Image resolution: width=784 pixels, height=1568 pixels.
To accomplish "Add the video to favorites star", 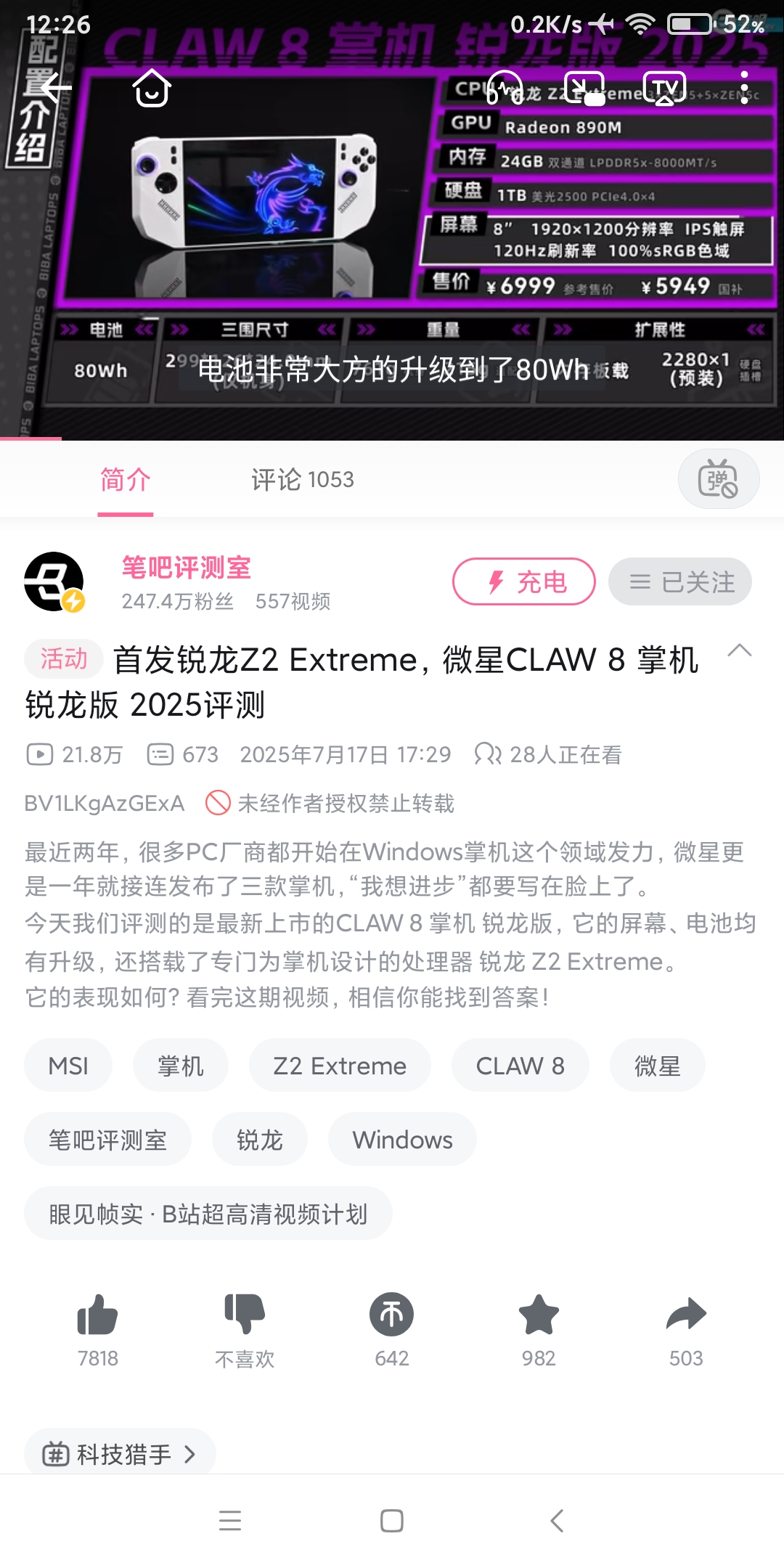I will tap(539, 1315).
